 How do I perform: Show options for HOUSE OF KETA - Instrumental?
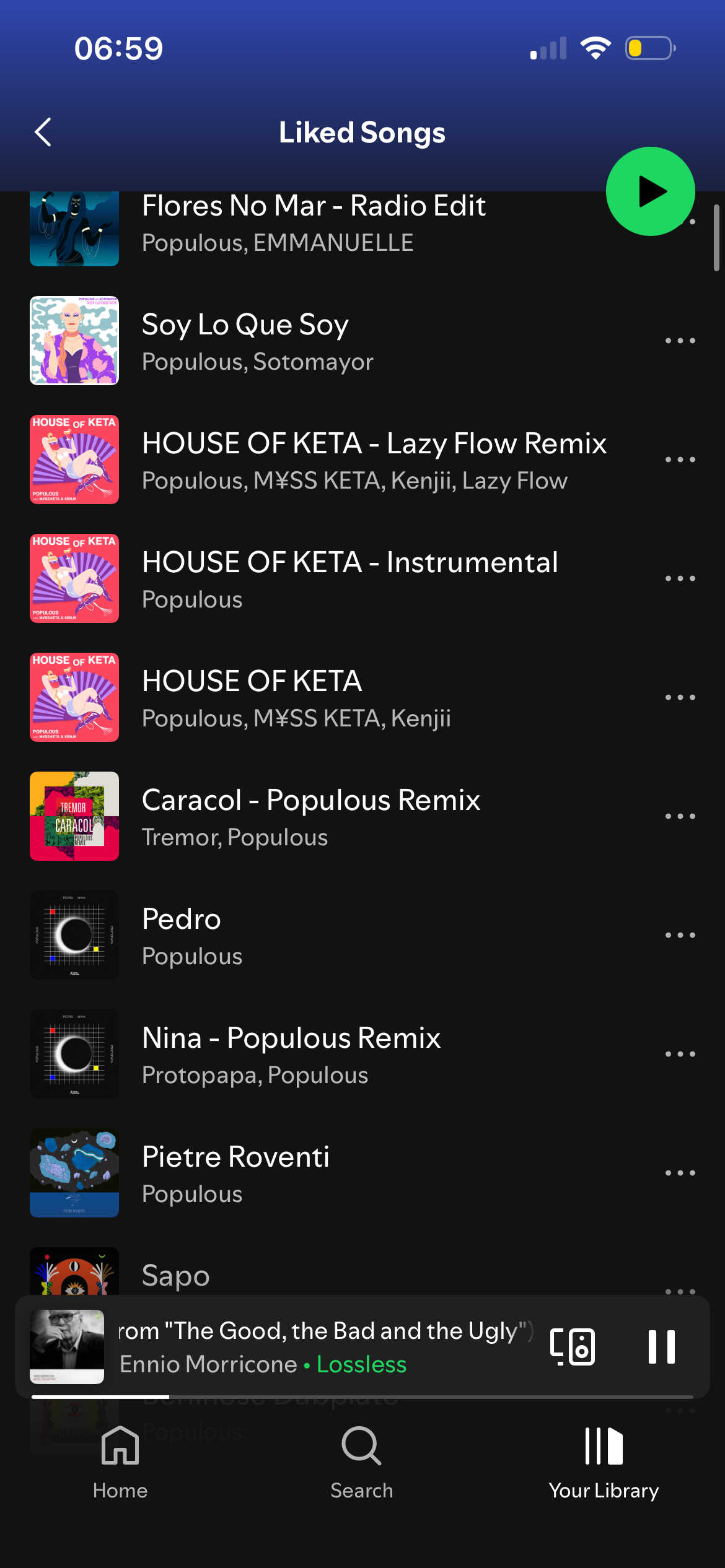tap(680, 578)
